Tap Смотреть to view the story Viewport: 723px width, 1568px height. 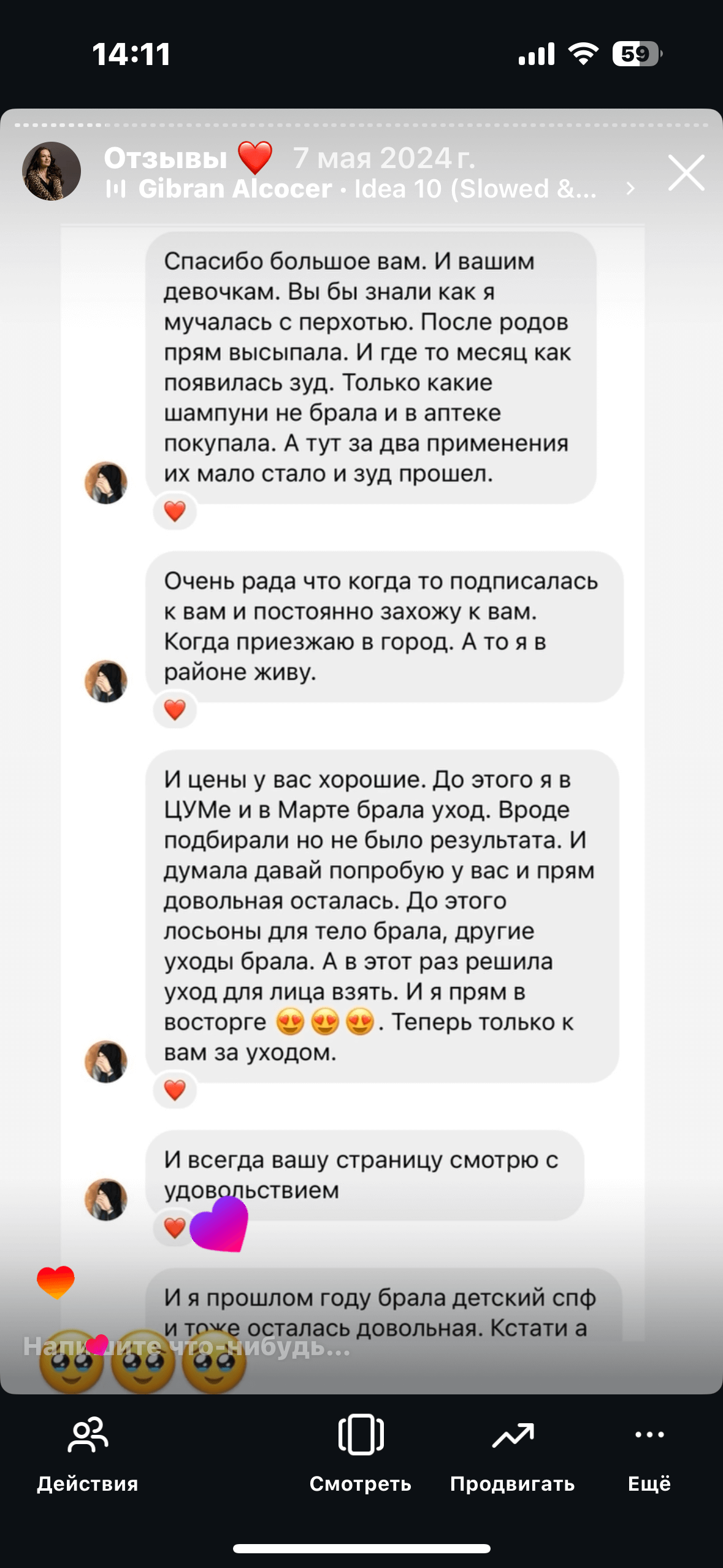point(361,1454)
